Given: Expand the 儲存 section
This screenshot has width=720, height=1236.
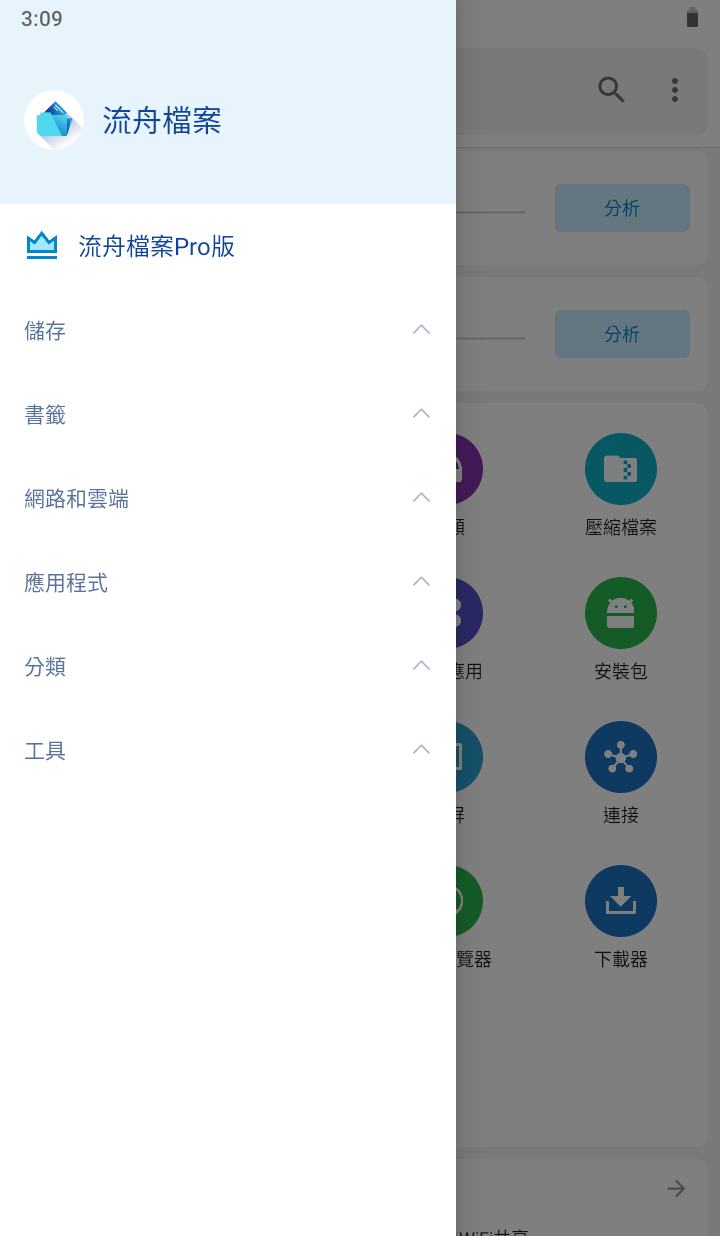Looking at the screenshot, I should pos(227,330).
